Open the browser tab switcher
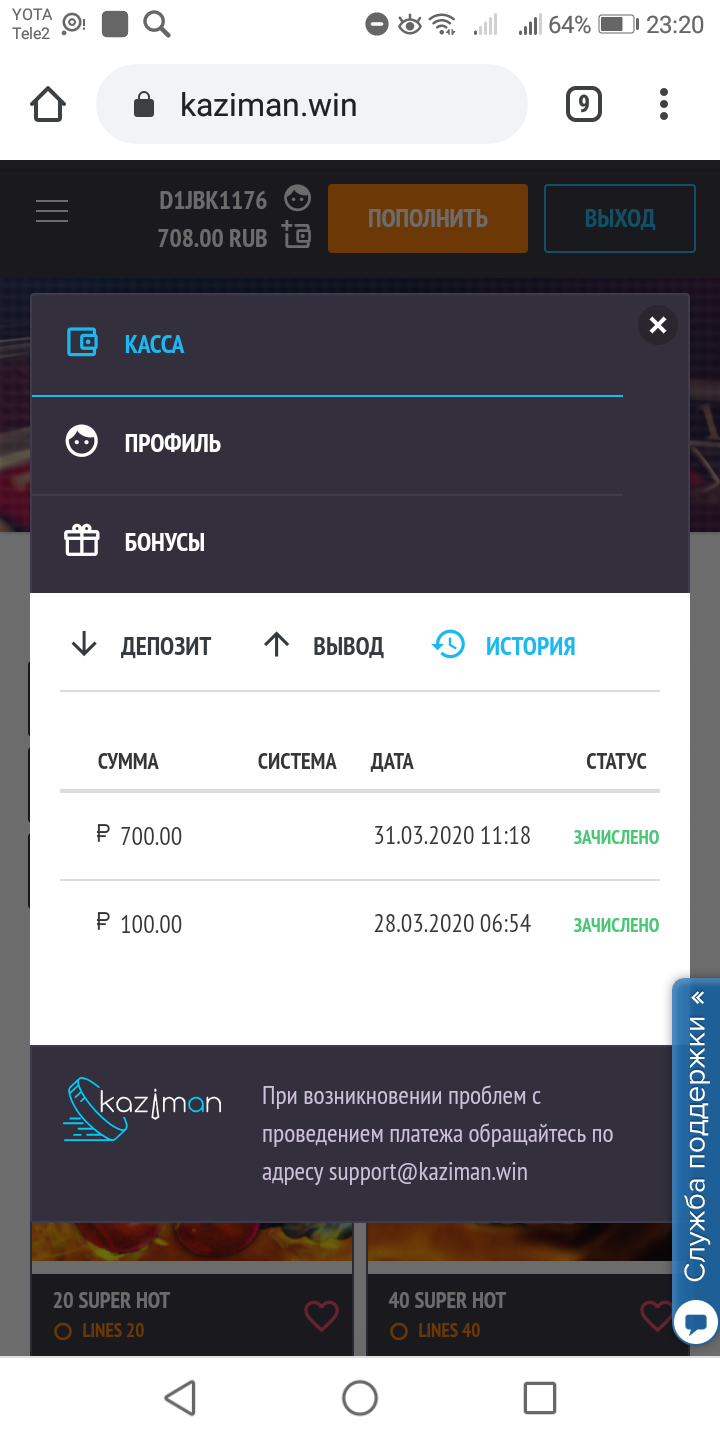Image resolution: width=720 pixels, height=1440 pixels. (584, 104)
